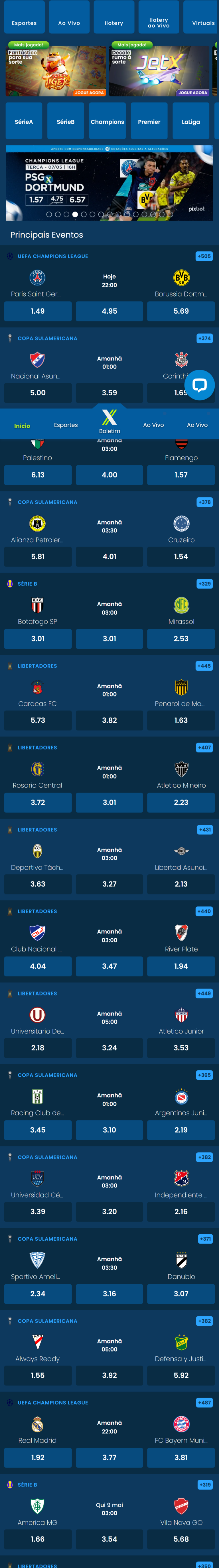The width and height of the screenshot is (219, 1568).
Task: Filter by Premier league chip
Action: (x=149, y=122)
